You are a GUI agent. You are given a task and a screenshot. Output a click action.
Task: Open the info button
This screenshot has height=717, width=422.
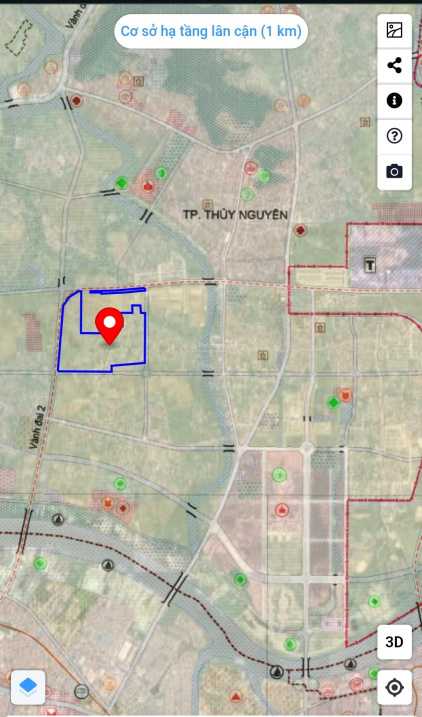[394, 101]
